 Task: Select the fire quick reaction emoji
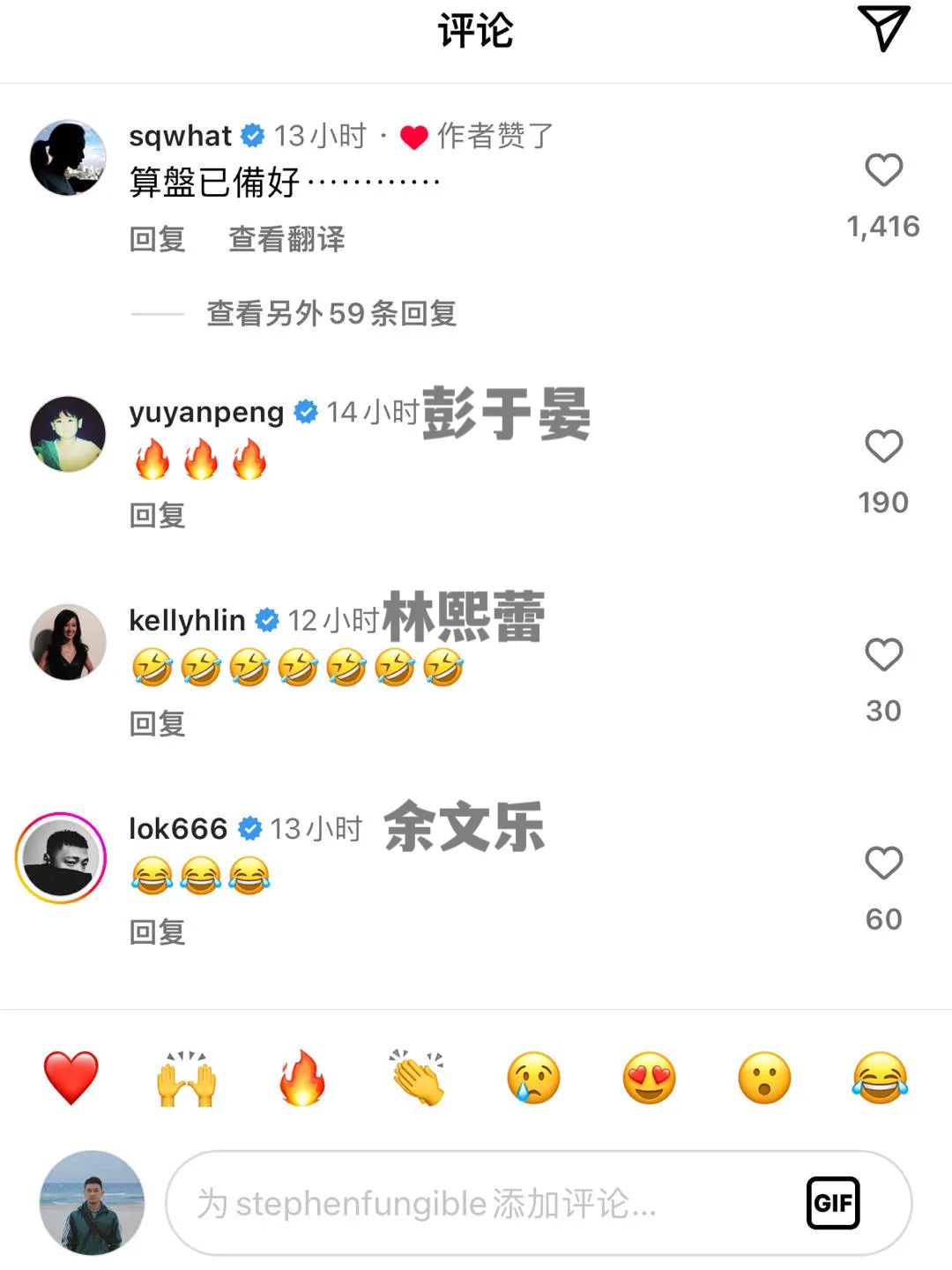click(x=301, y=1076)
